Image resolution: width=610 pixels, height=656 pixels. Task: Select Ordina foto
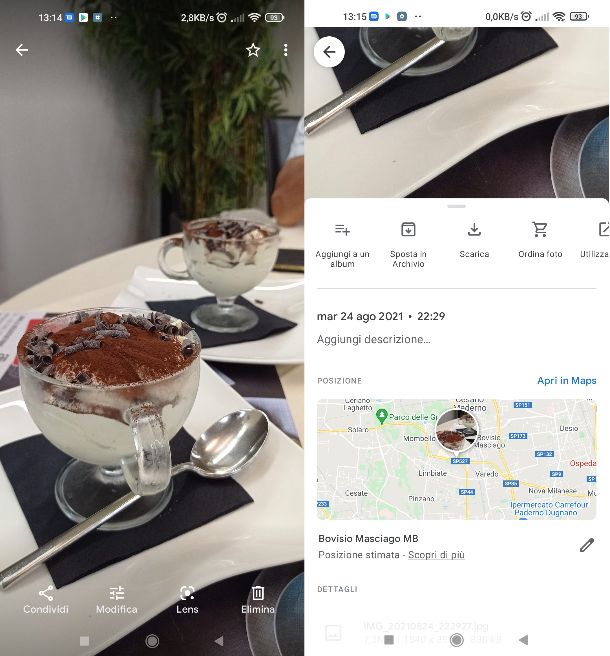(x=540, y=241)
